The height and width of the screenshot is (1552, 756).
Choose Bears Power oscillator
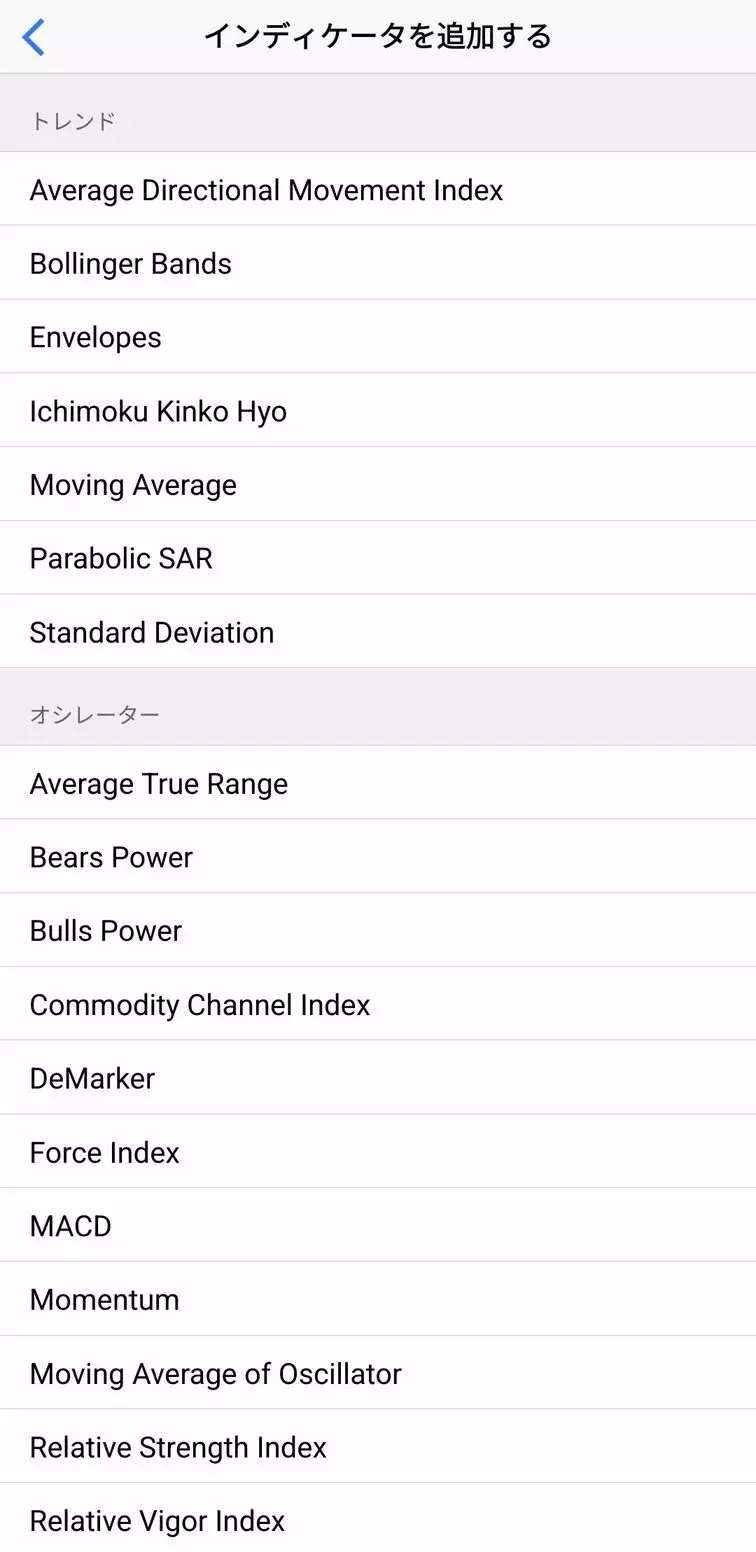378,857
